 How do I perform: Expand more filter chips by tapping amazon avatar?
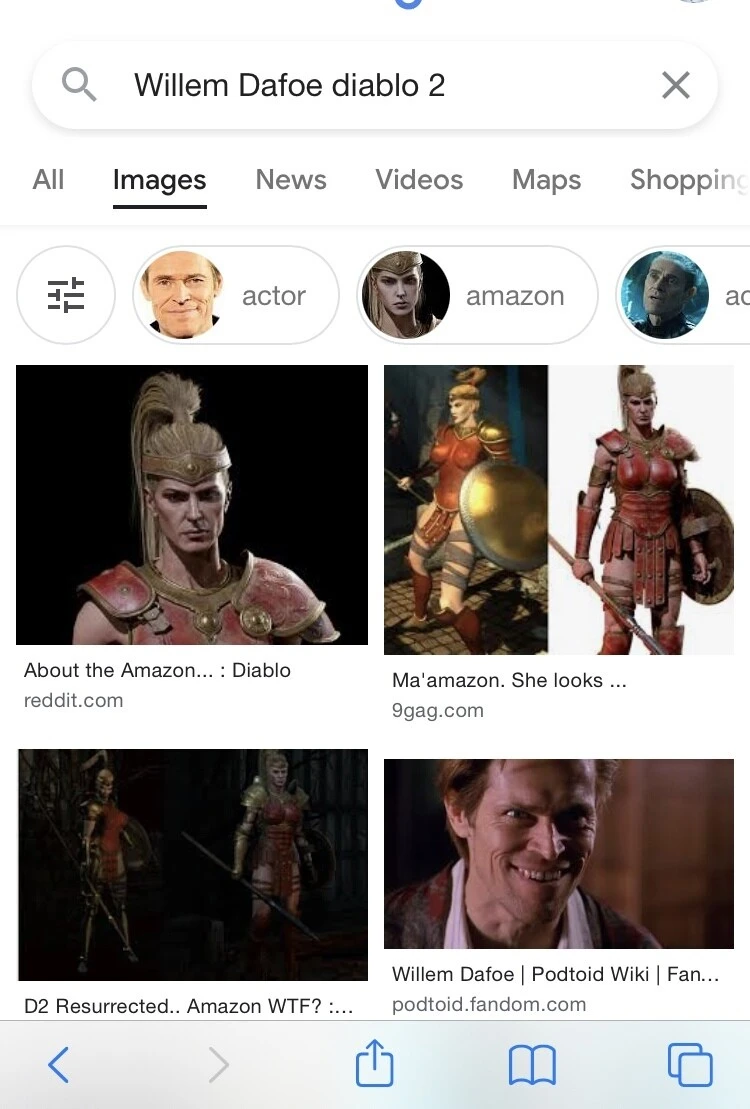(406, 295)
